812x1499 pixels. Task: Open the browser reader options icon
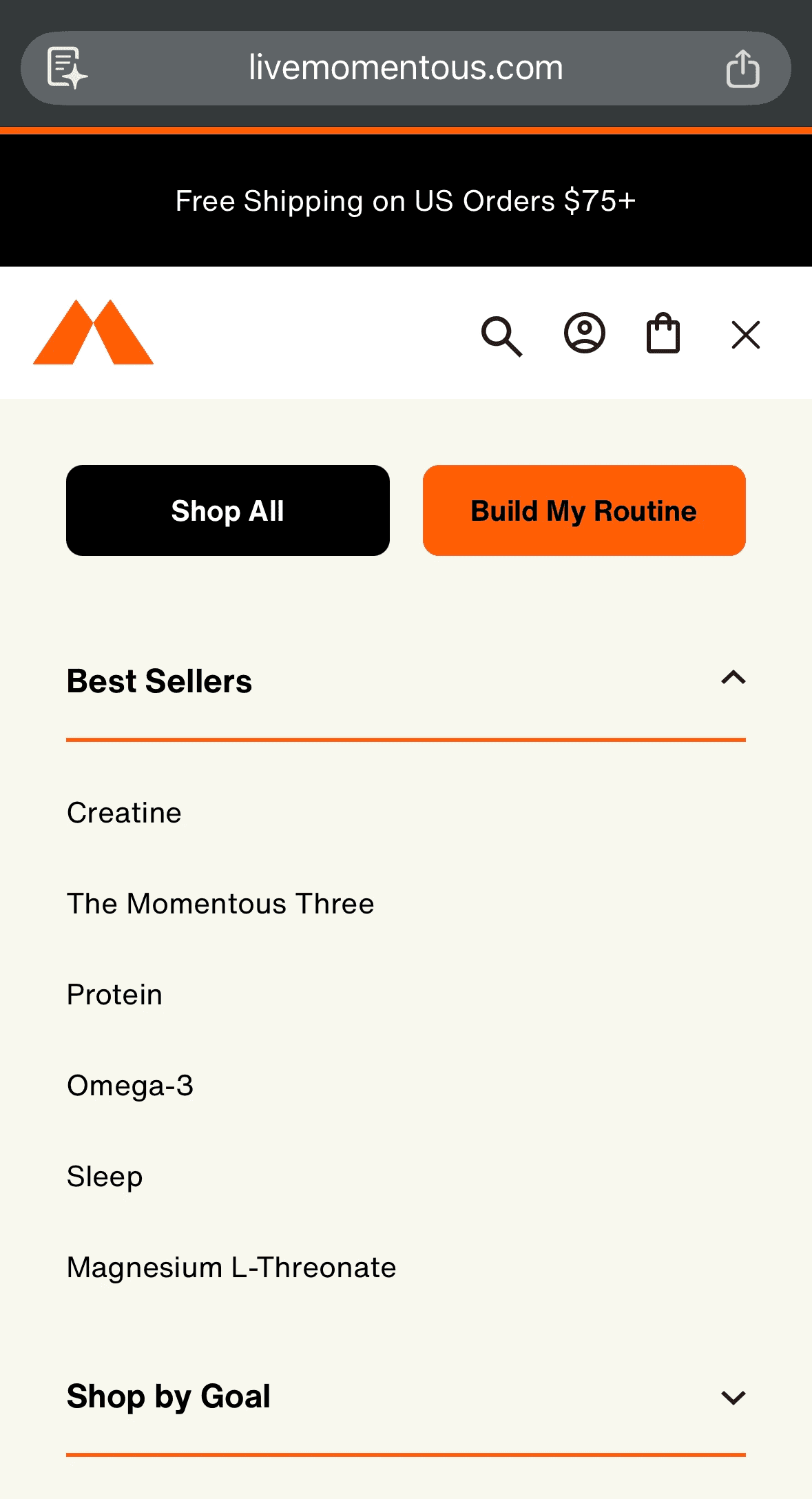(x=67, y=68)
